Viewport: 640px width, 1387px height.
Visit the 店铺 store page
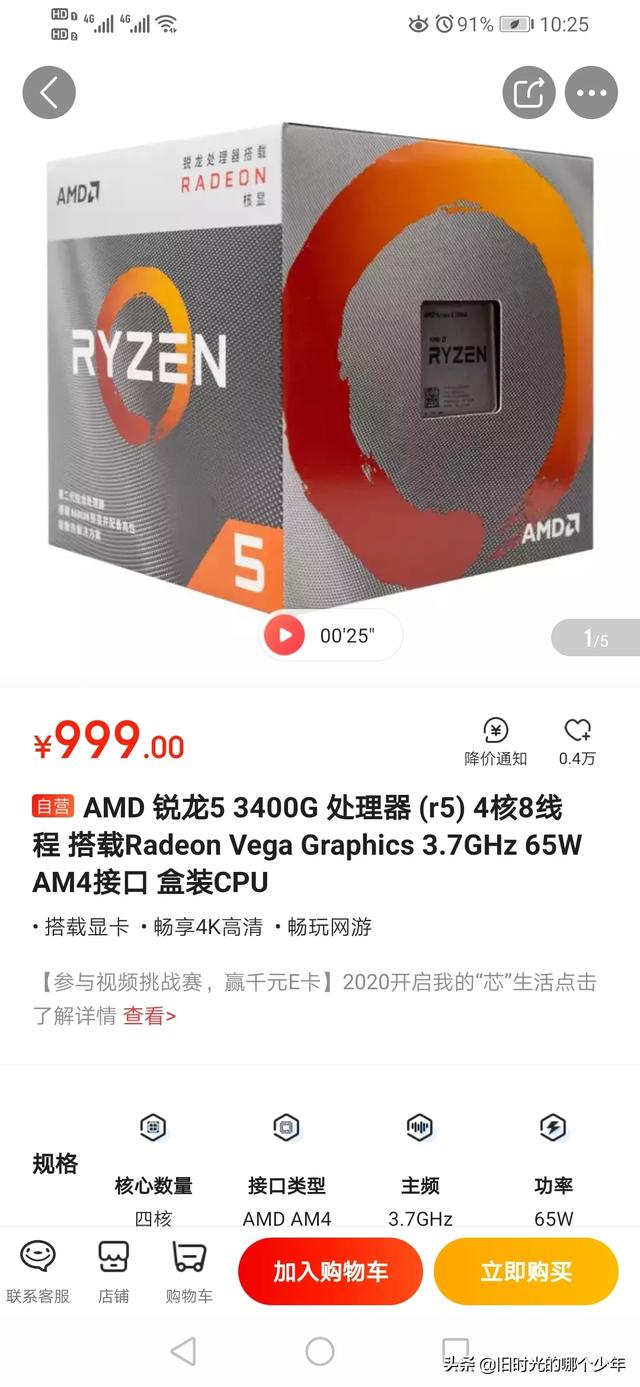tap(113, 1271)
